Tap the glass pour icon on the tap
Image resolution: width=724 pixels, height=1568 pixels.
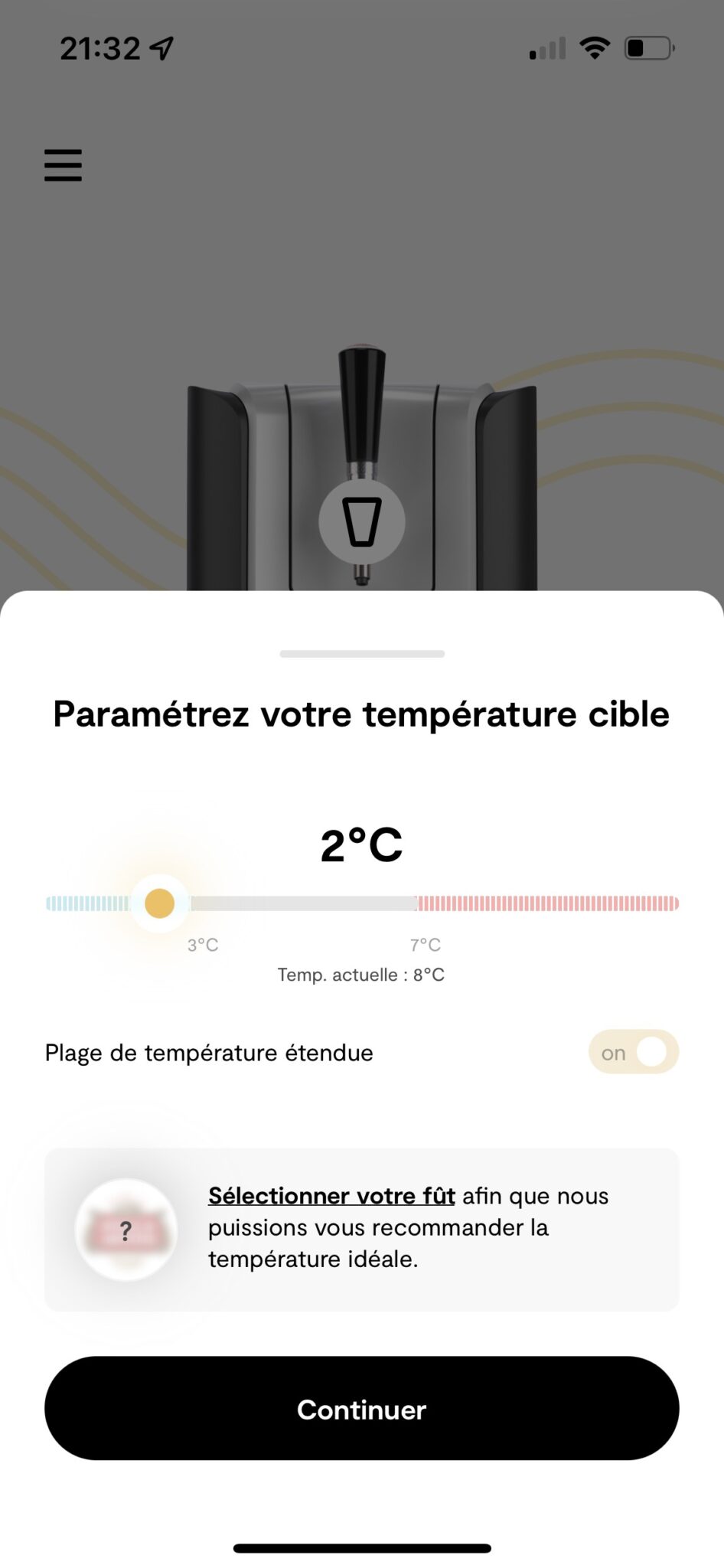tap(361, 522)
